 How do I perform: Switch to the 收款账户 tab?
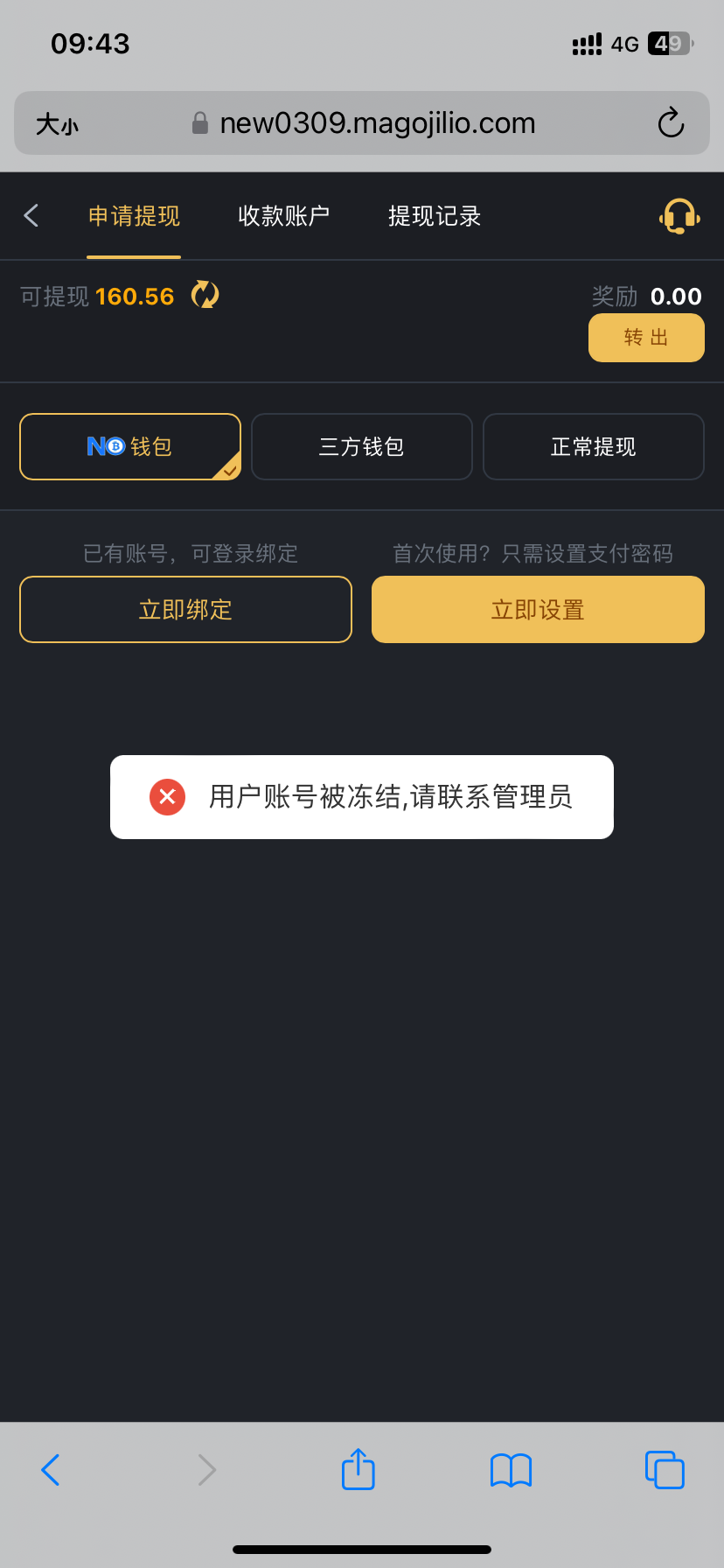[284, 216]
